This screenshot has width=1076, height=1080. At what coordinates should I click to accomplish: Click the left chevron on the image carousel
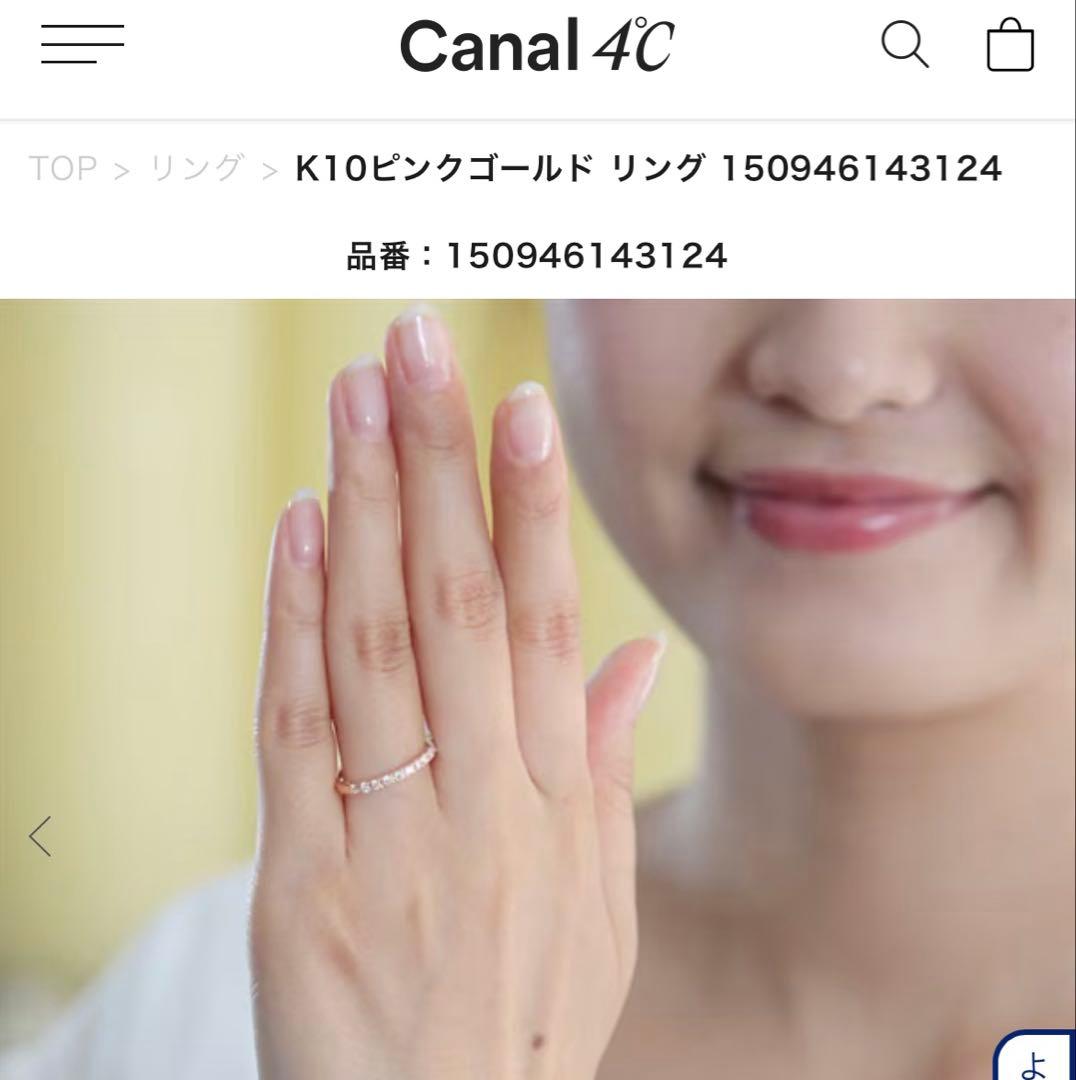coord(42,837)
